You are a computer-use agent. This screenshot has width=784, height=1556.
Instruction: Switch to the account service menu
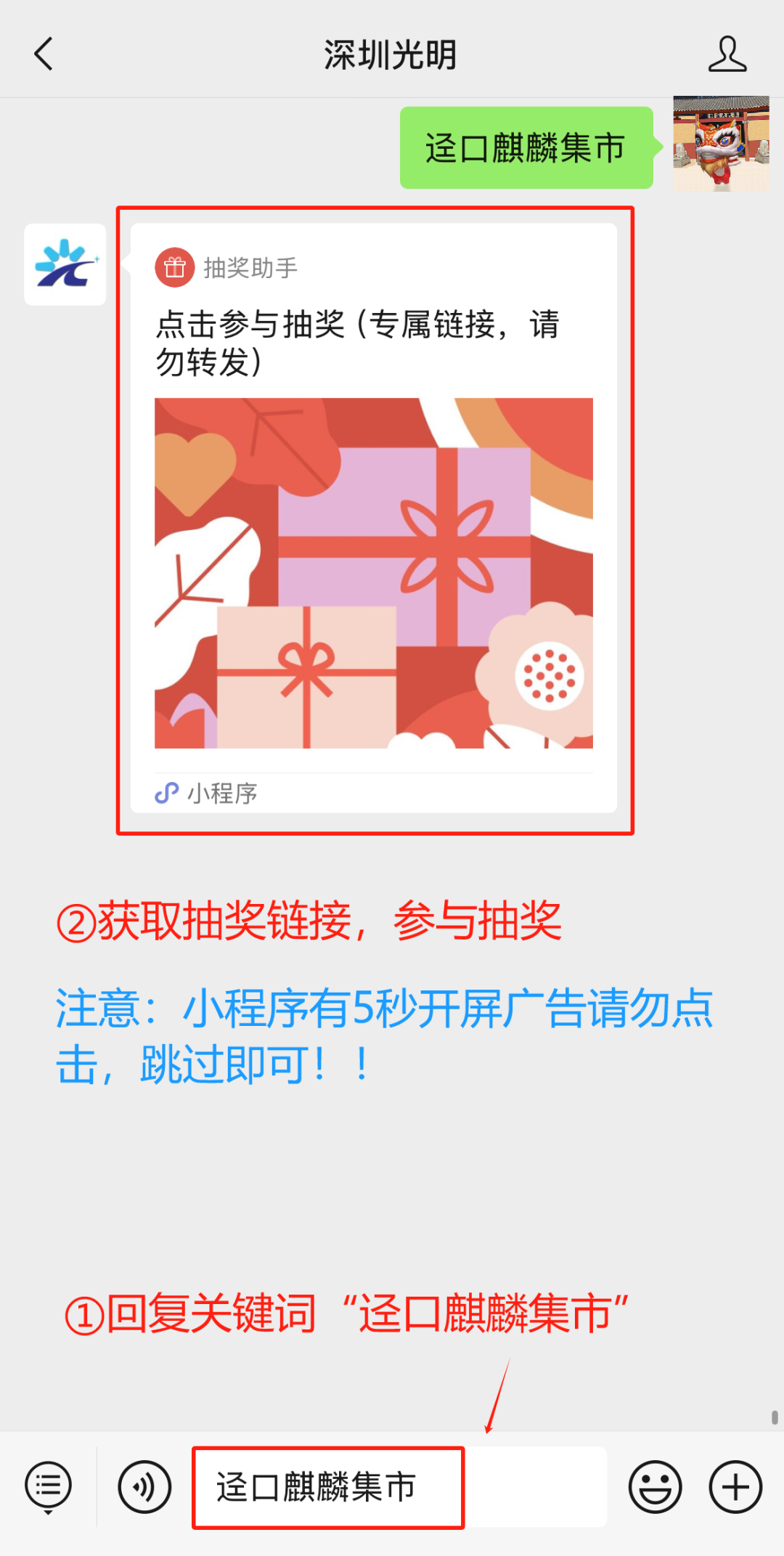(48, 1487)
